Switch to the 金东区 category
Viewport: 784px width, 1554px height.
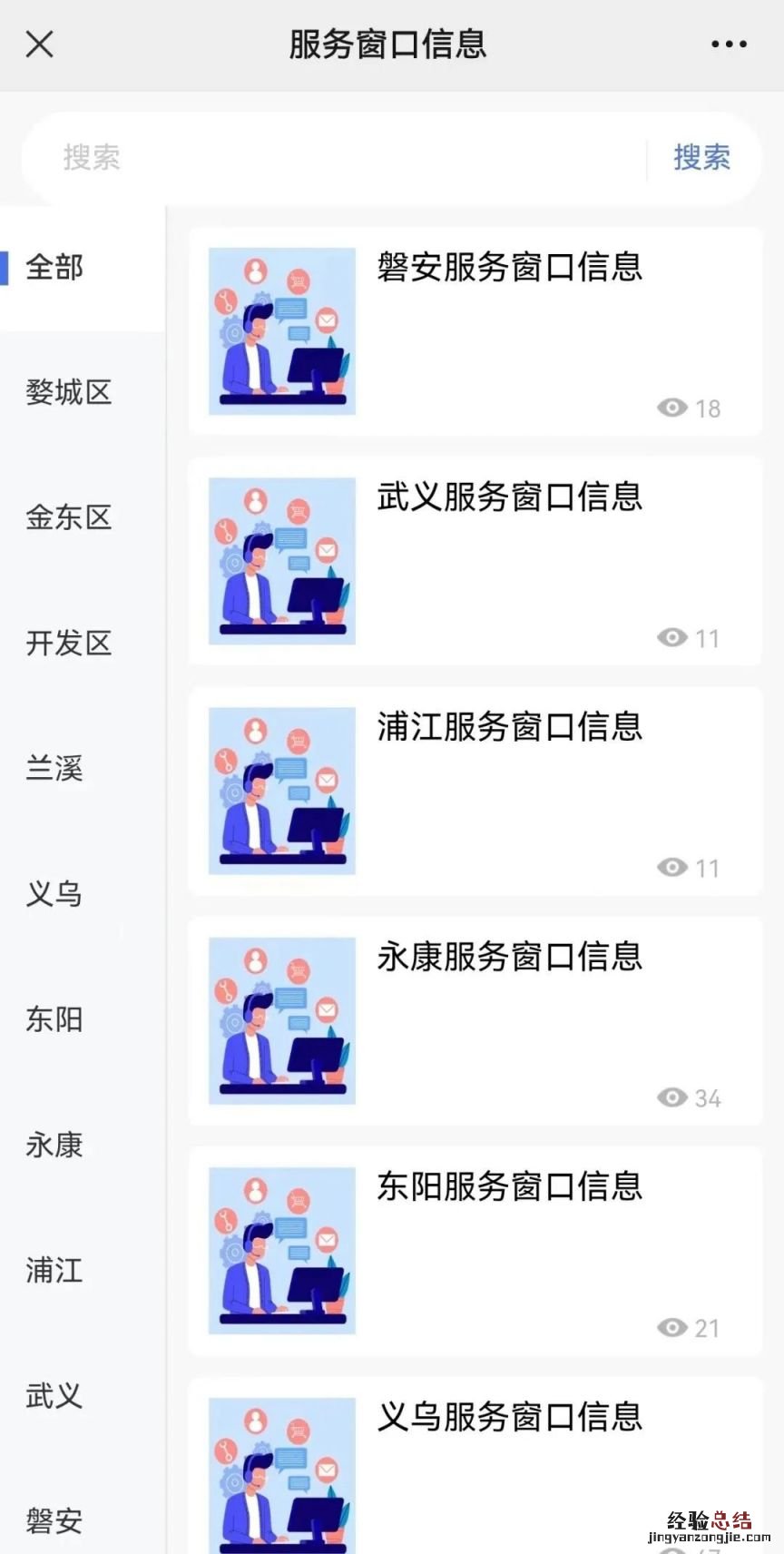pyautogui.click(x=69, y=518)
